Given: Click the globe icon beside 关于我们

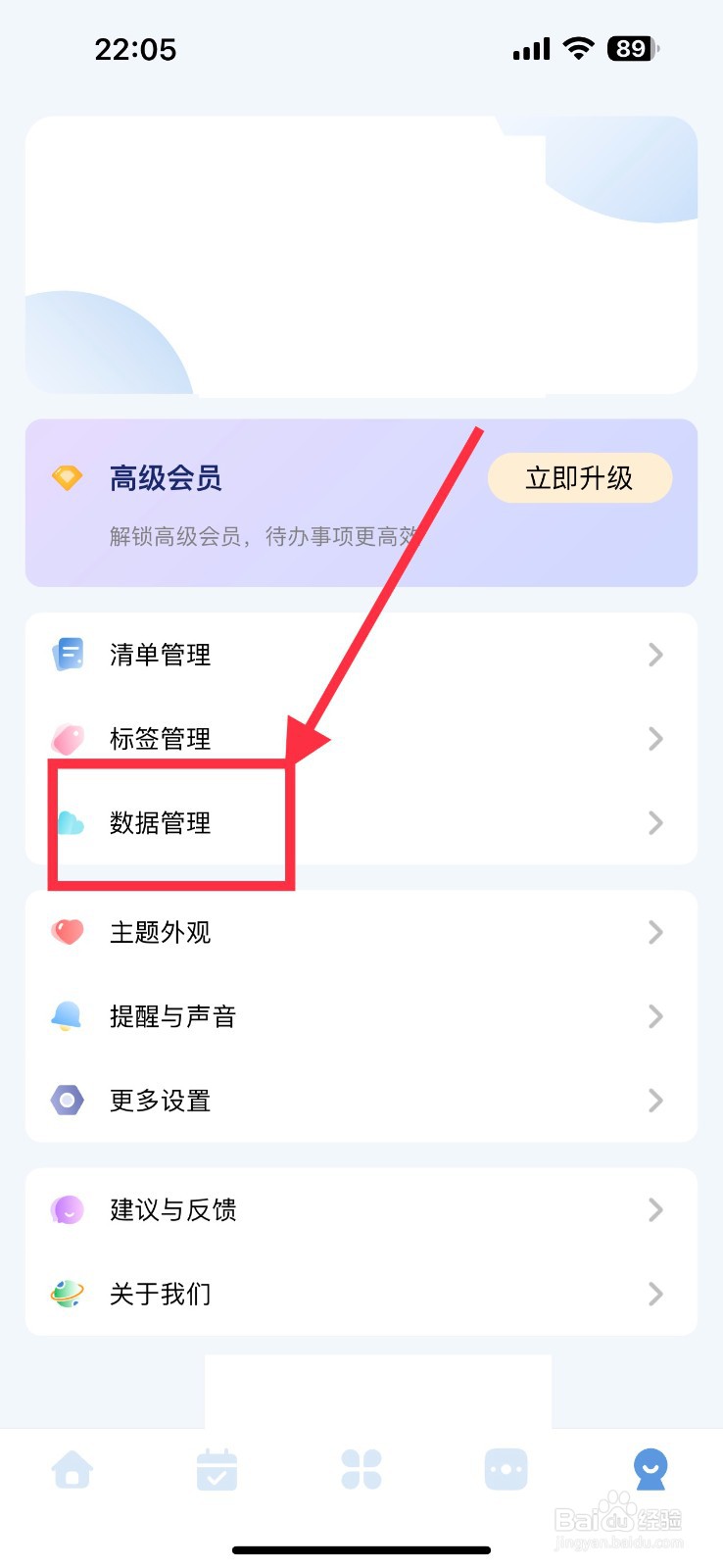Looking at the screenshot, I should point(67,1294).
